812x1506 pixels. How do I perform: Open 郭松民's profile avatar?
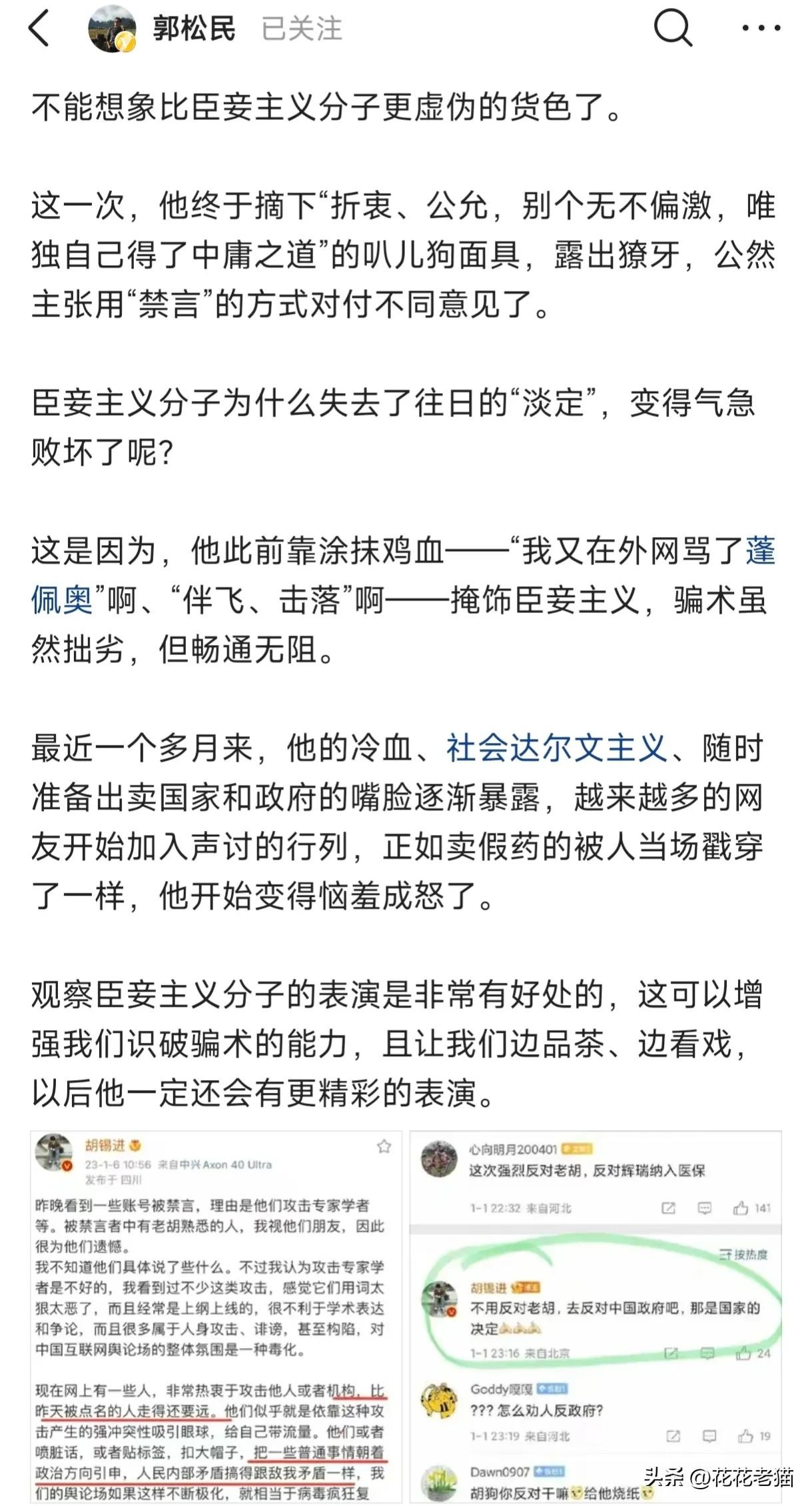point(112,30)
